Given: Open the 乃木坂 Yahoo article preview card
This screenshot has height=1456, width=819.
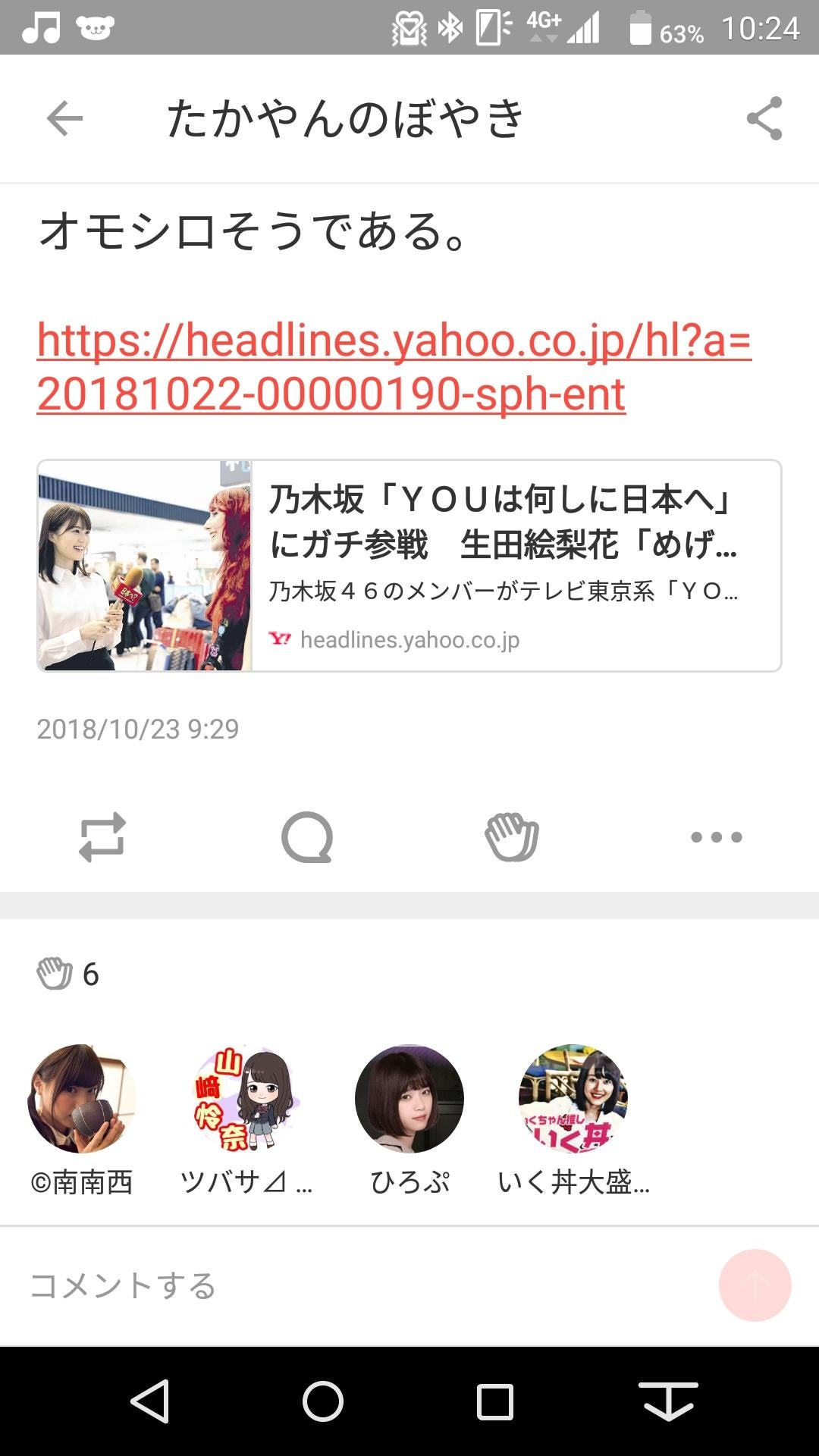Looking at the screenshot, I should tap(409, 566).
